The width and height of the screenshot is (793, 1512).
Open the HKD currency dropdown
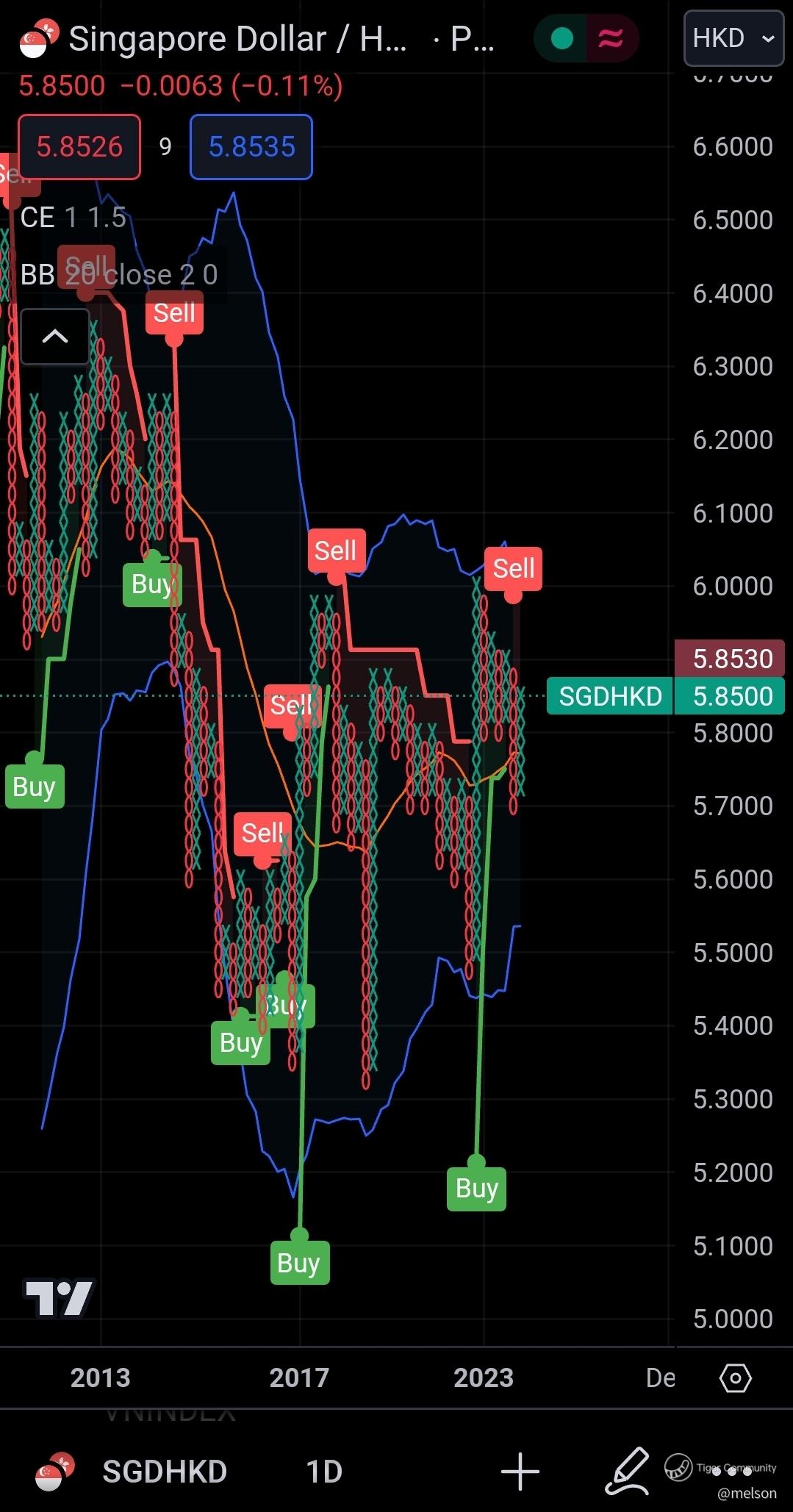click(733, 38)
